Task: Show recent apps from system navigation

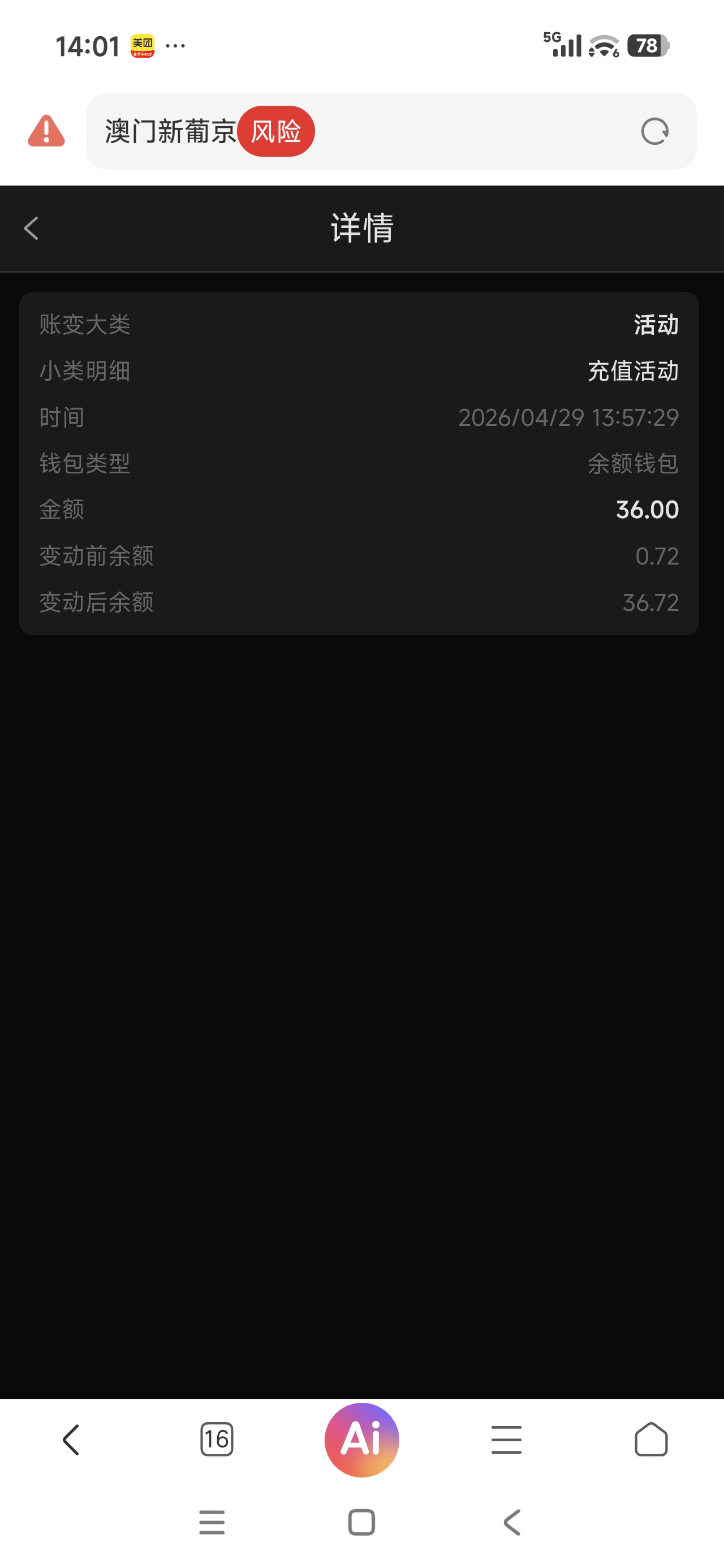Action: click(212, 1522)
